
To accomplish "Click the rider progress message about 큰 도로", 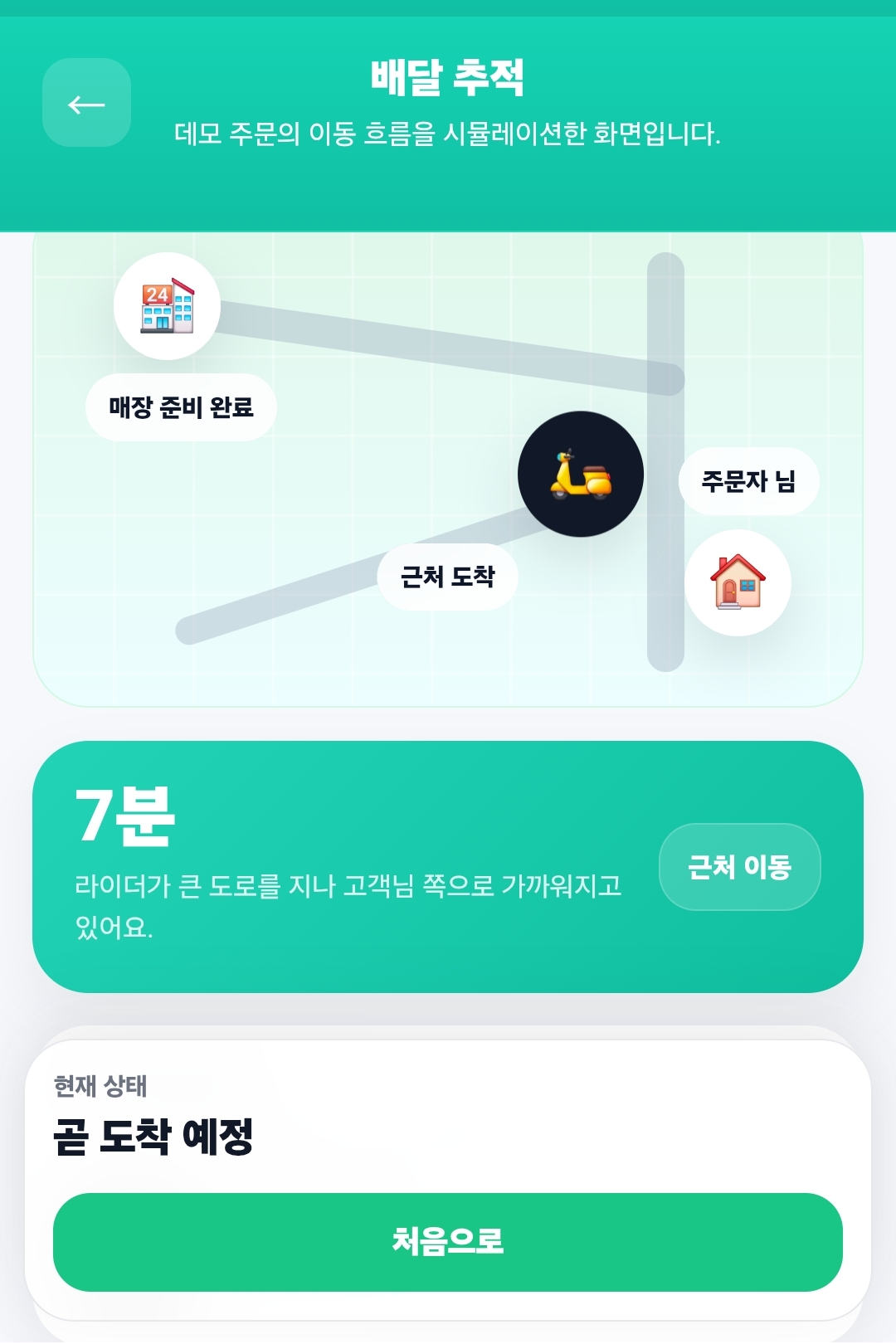I will (348, 904).
